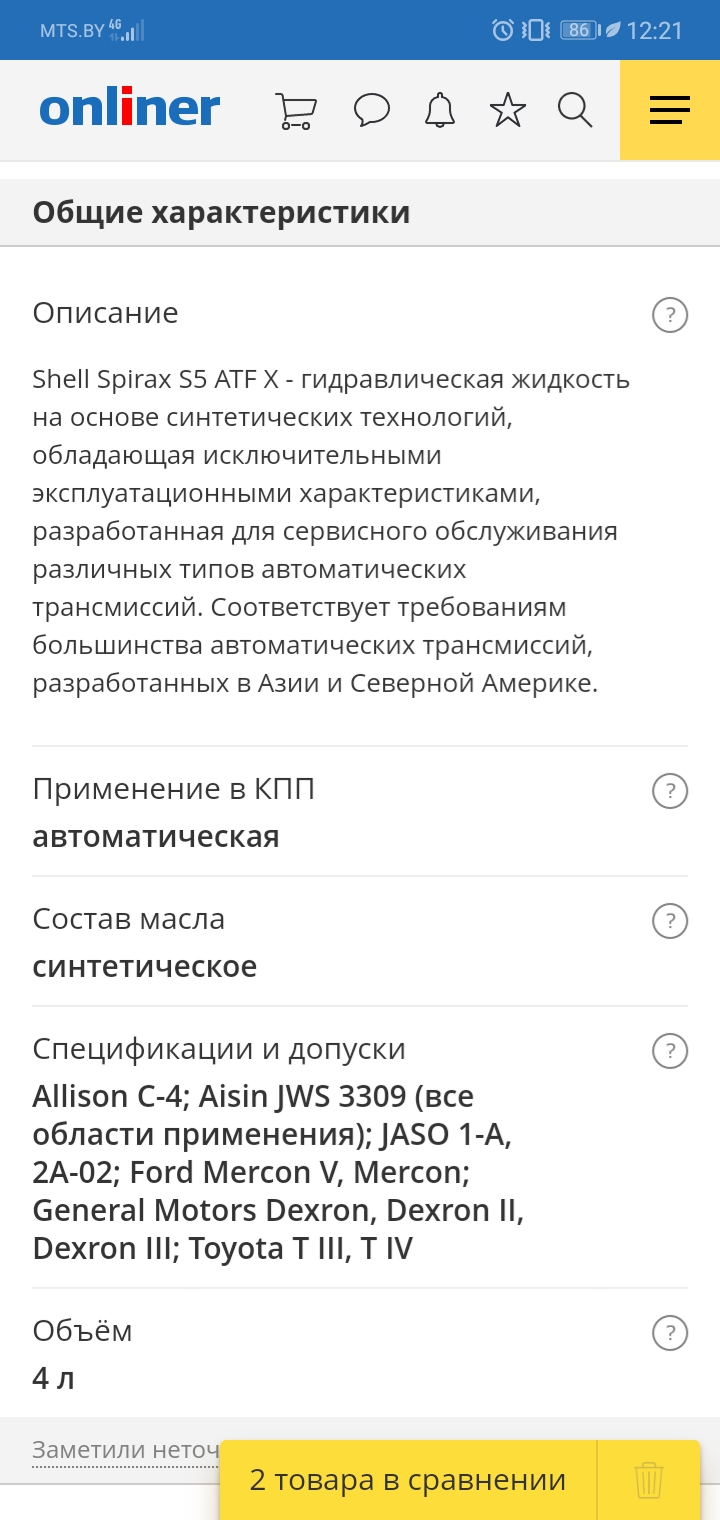Image resolution: width=720 pixels, height=1520 pixels.
Task: Clear comparison list with the trash icon
Action: (x=649, y=1480)
